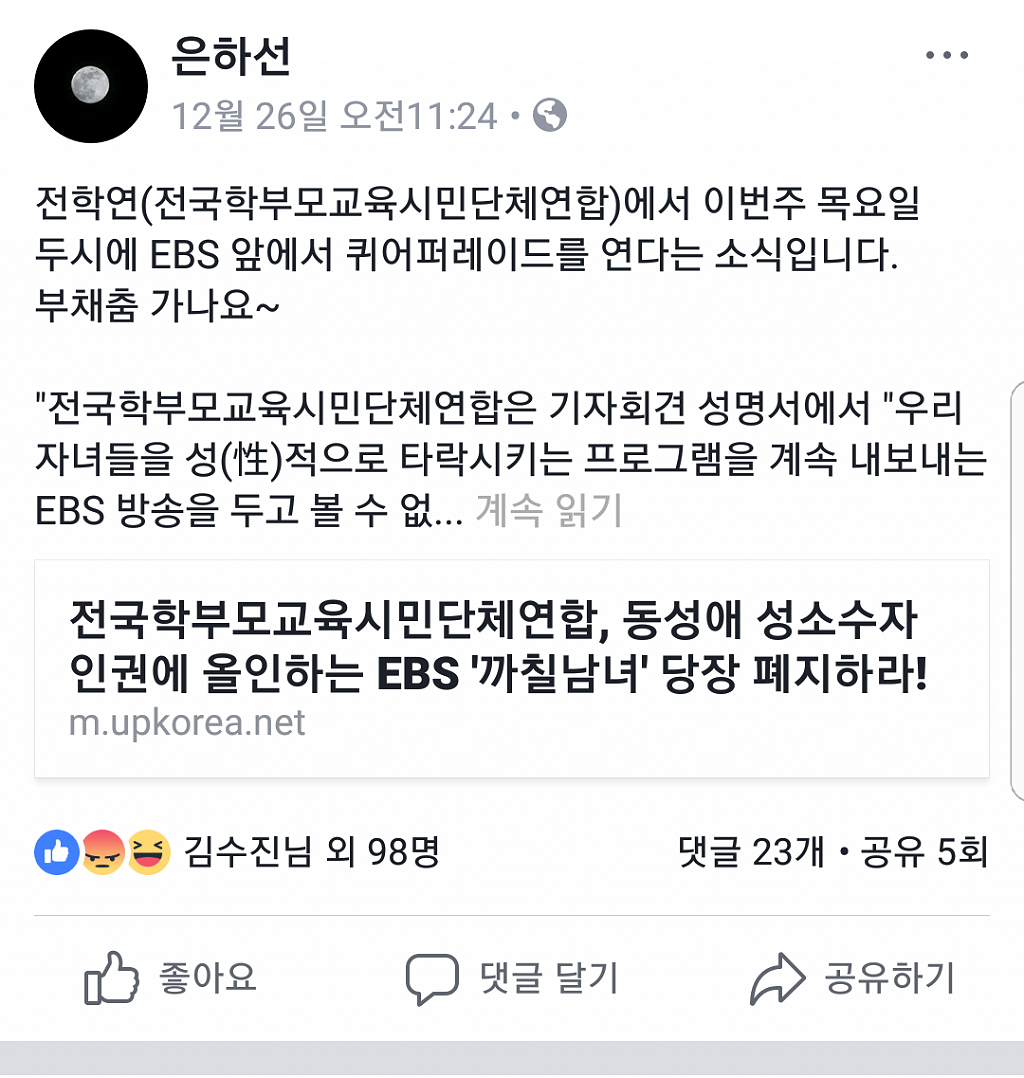
Task: Tap 댓글 달기 to write a comment
Action: pyautogui.click(x=511, y=977)
